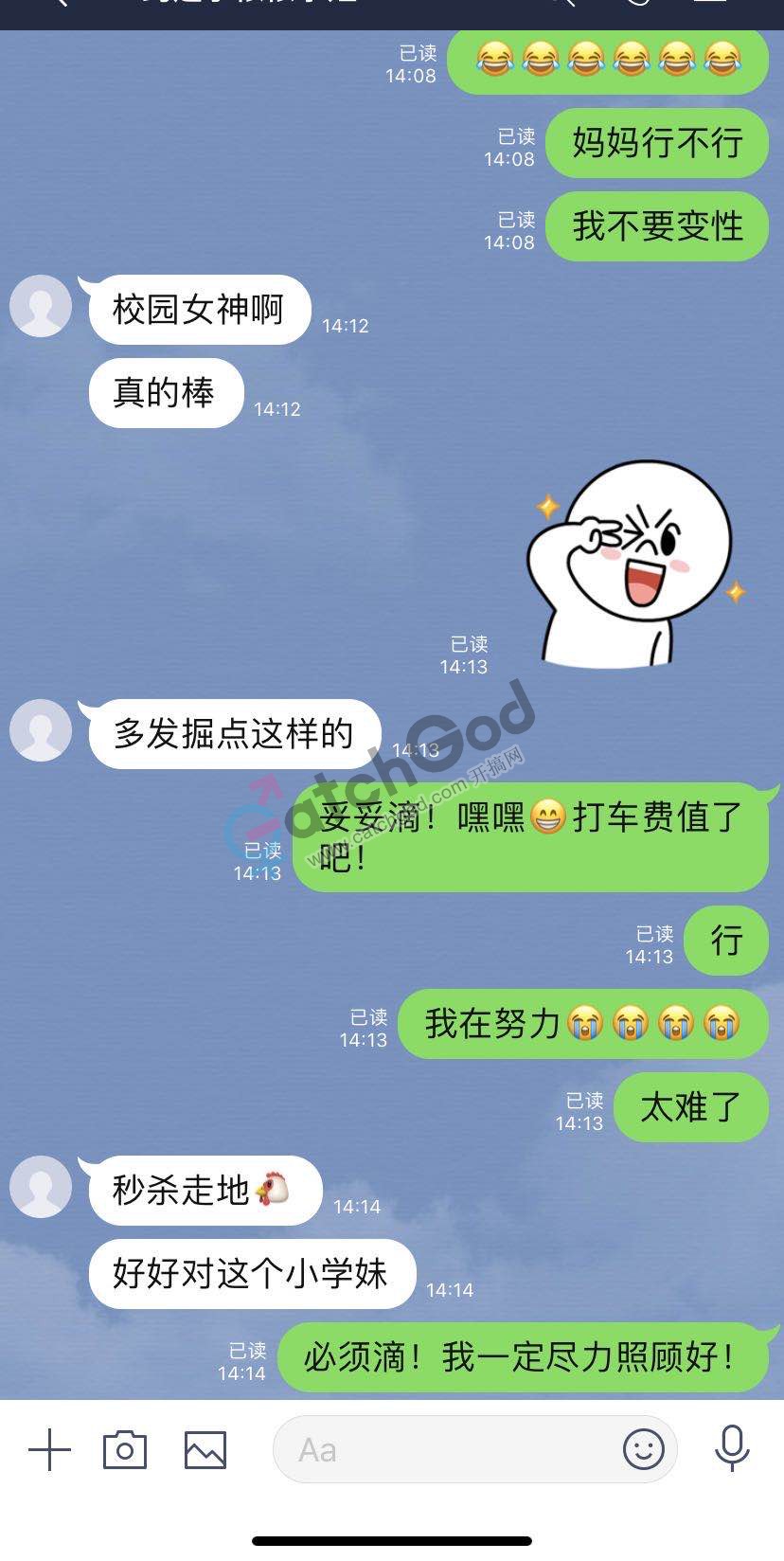Open avatar beside 秒杀走地 message
The width and height of the screenshot is (784, 1561).
point(41,1187)
